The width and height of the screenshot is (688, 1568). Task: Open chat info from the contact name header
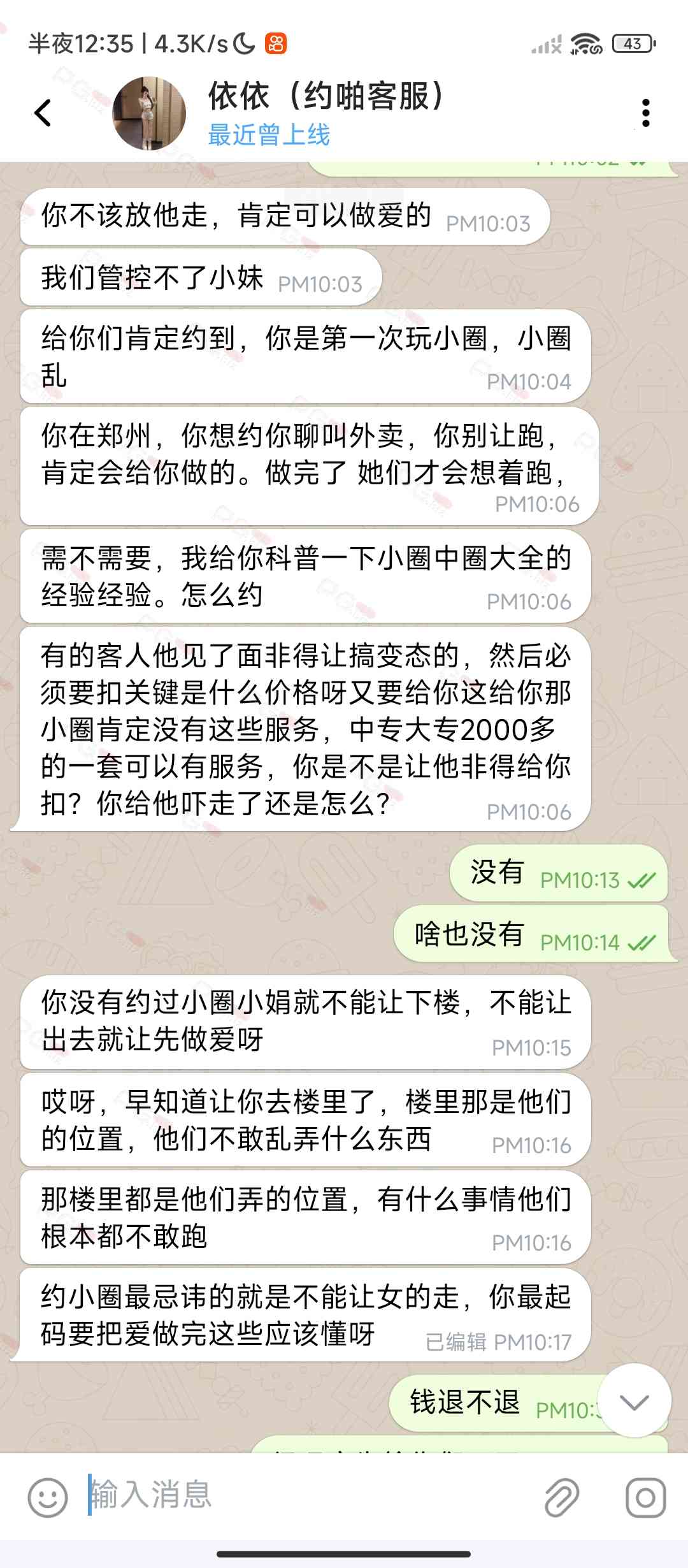(x=325, y=113)
